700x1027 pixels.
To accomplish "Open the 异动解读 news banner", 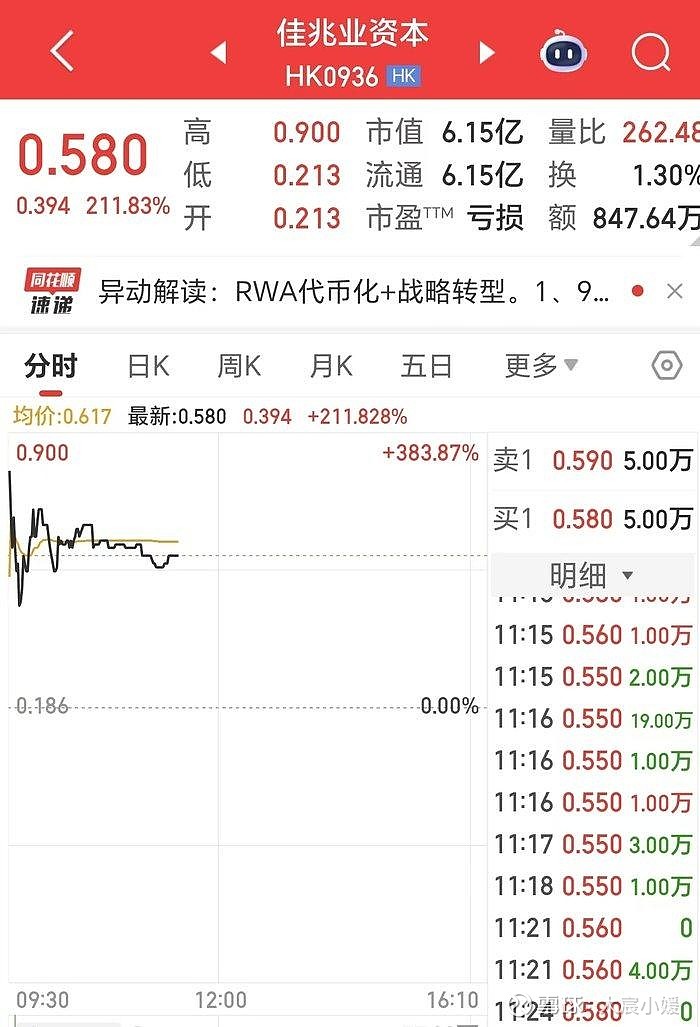I will [x=354, y=291].
